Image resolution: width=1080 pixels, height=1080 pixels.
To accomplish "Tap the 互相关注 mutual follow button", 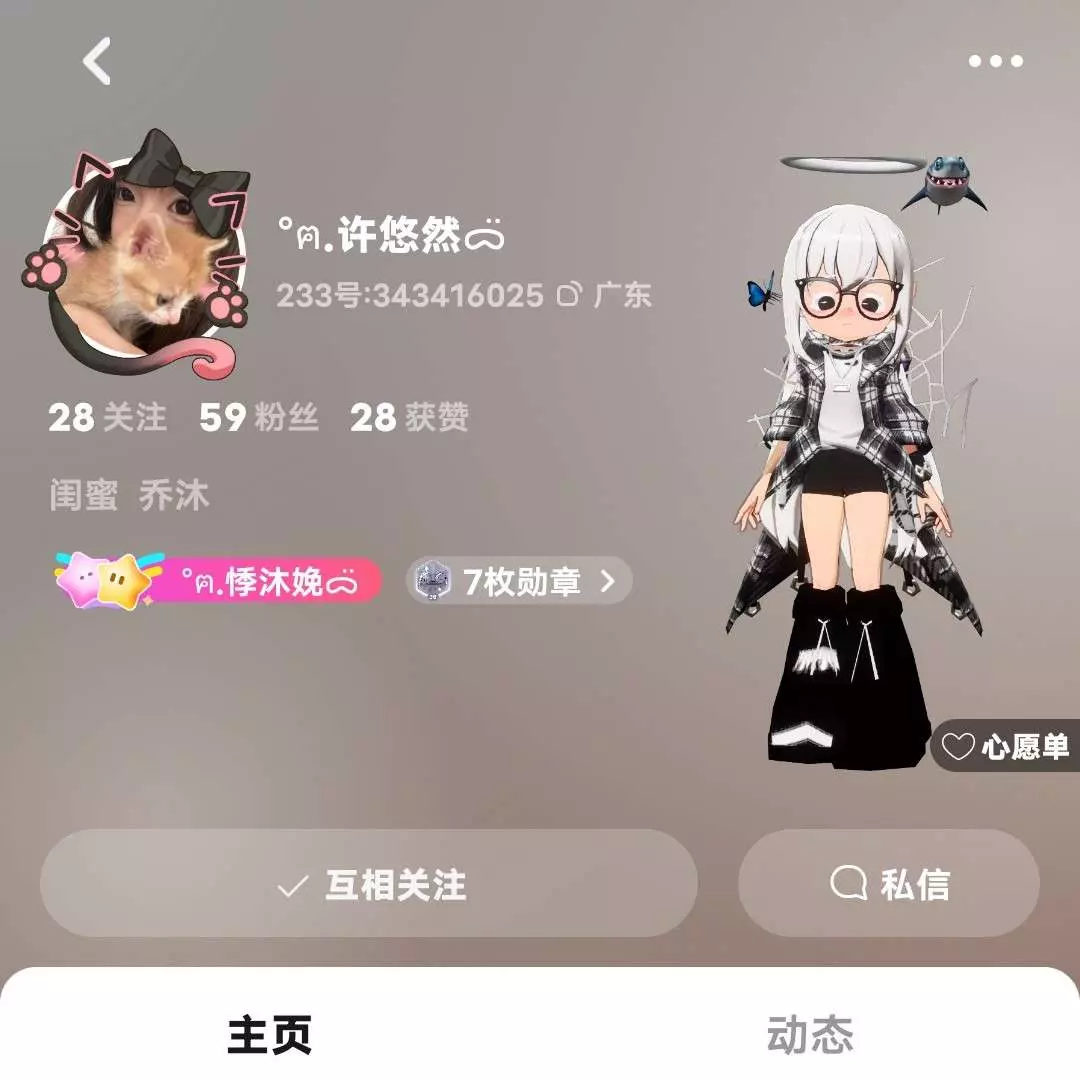I will (369, 884).
